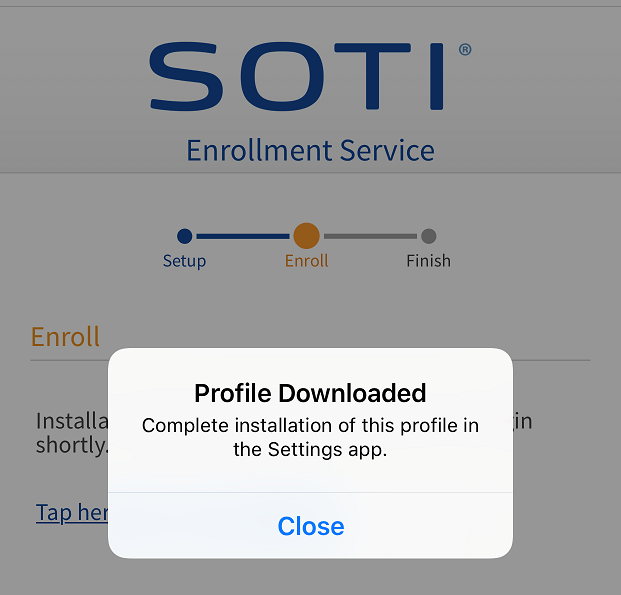Dismiss the Profile Downloaded dialog with Close

310,526
